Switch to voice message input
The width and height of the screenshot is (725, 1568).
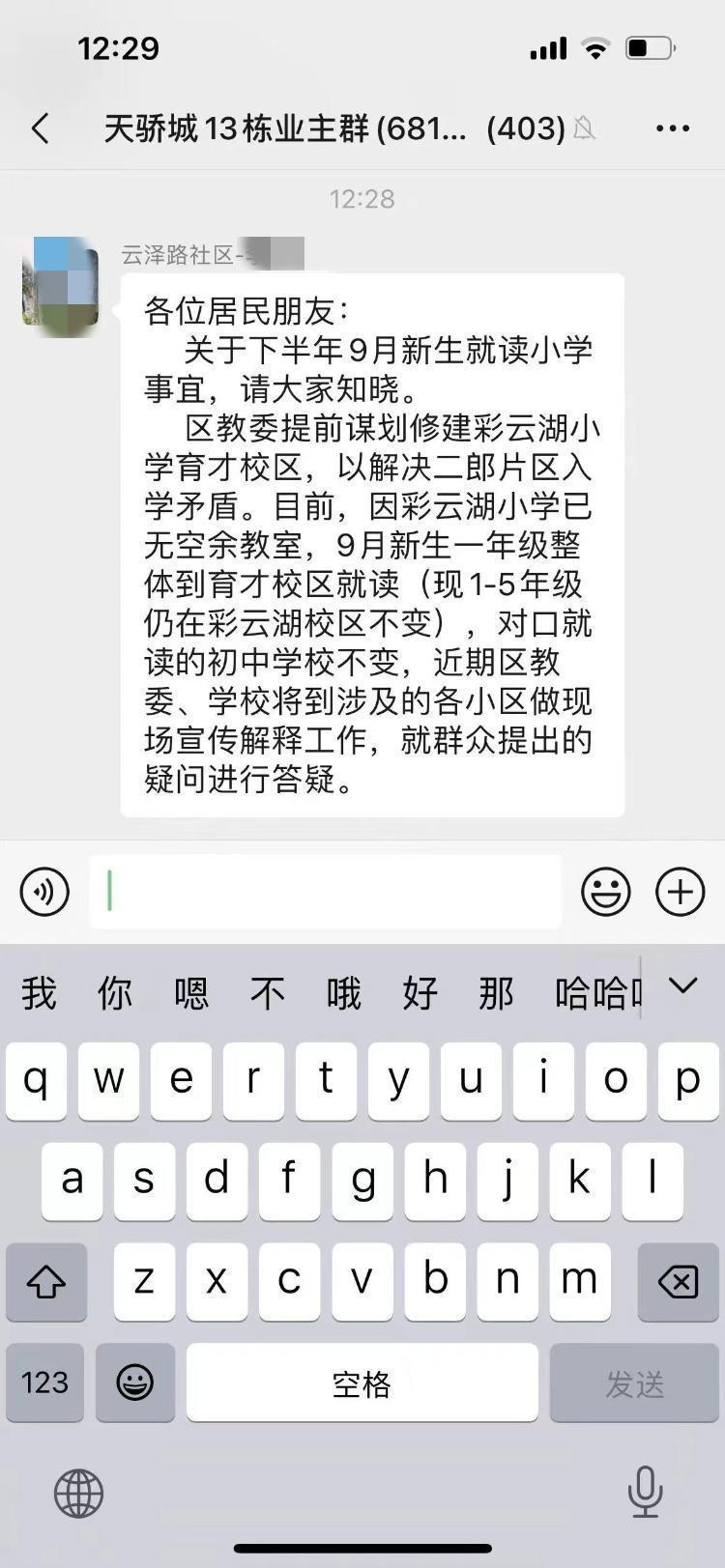point(44,891)
